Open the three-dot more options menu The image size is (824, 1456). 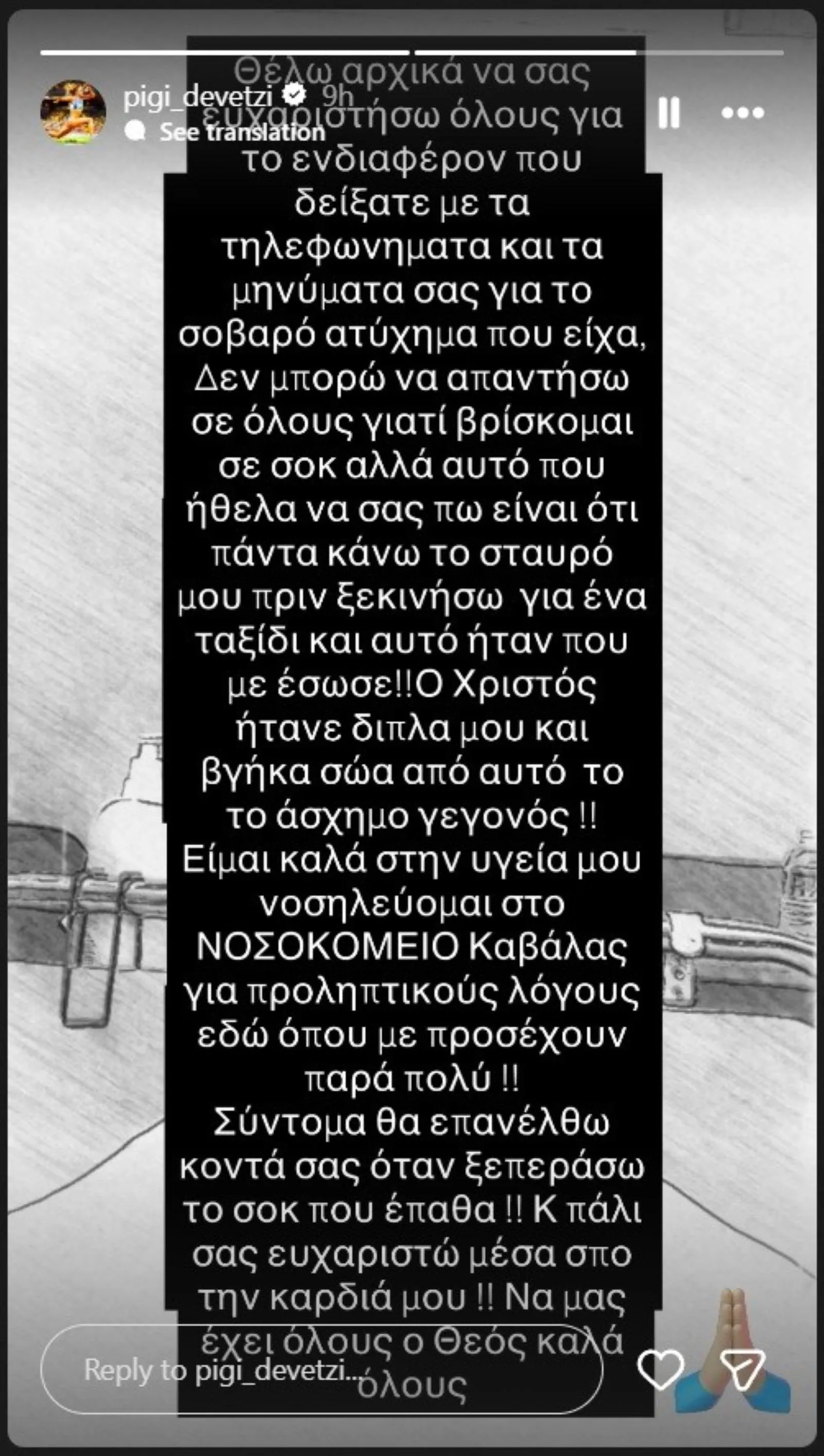click(743, 113)
